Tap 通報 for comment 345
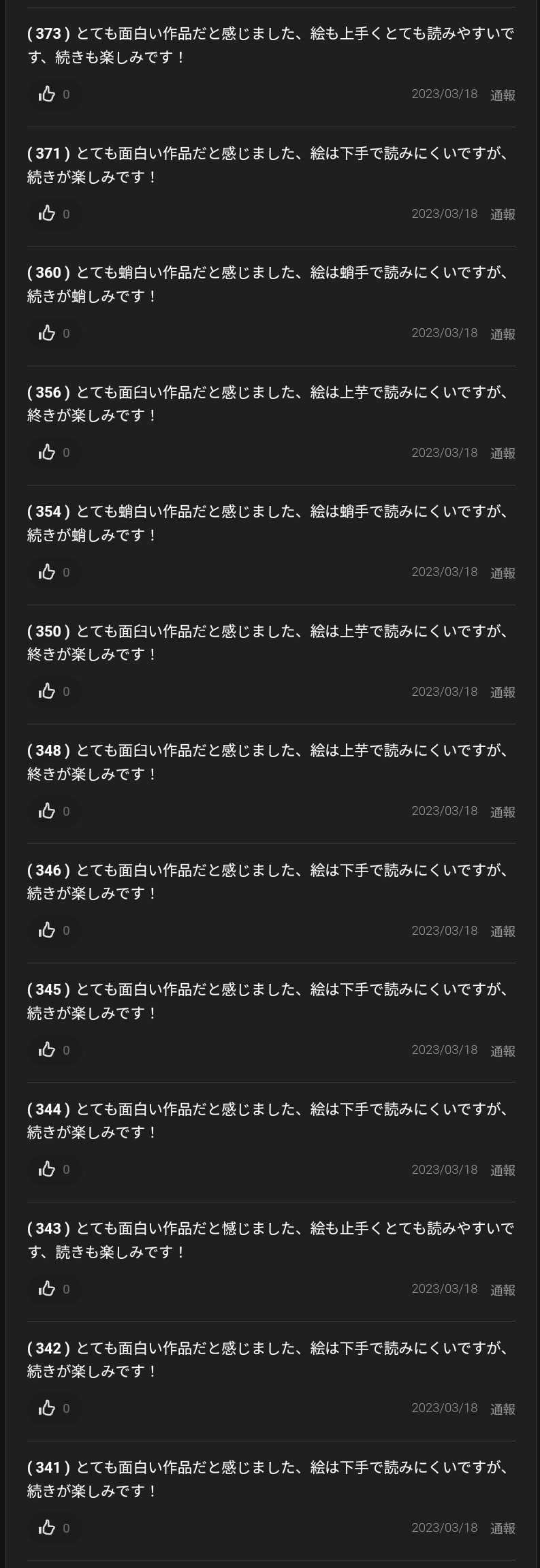Viewport: 540px width, 1568px height. pos(503,1051)
